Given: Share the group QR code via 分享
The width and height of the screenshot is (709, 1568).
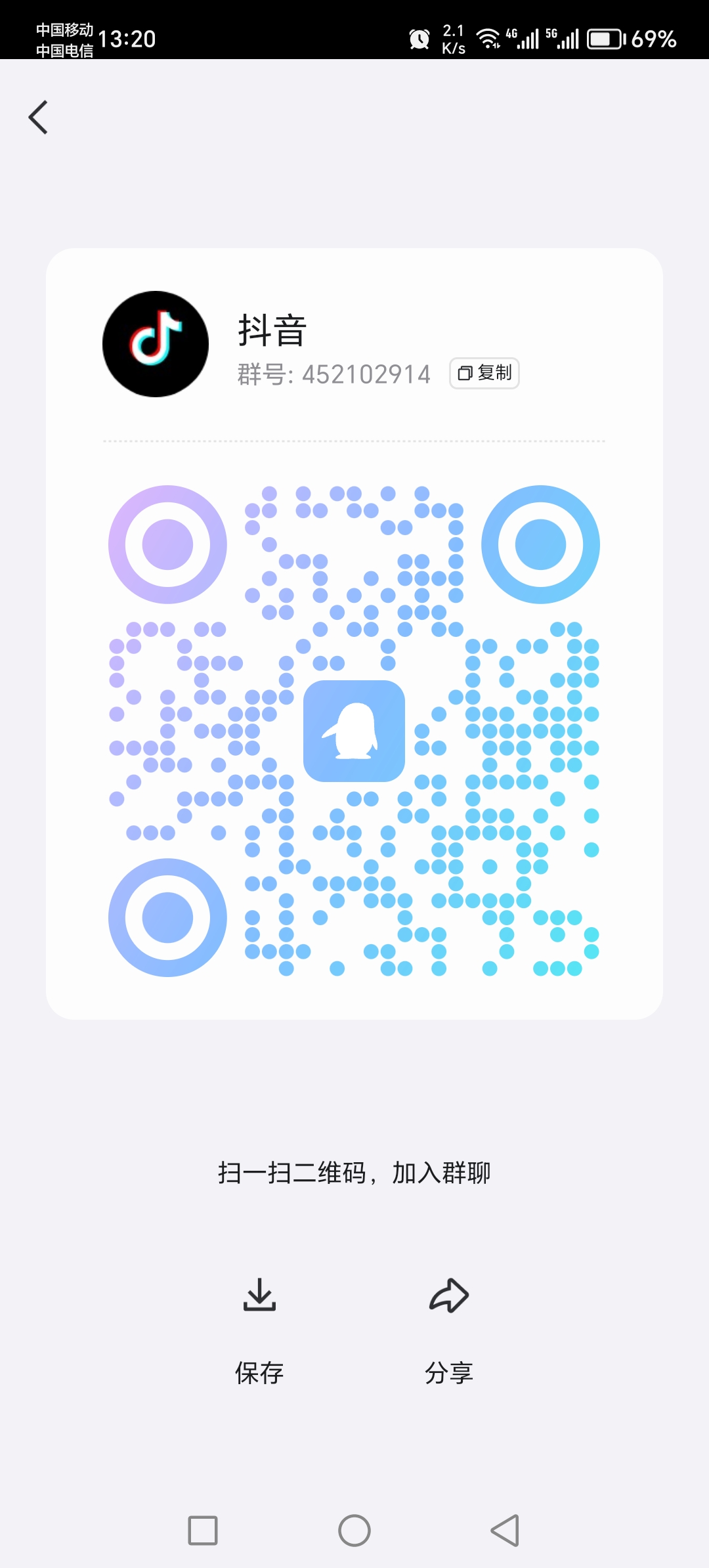Looking at the screenshot, I should click(449, 1331).
